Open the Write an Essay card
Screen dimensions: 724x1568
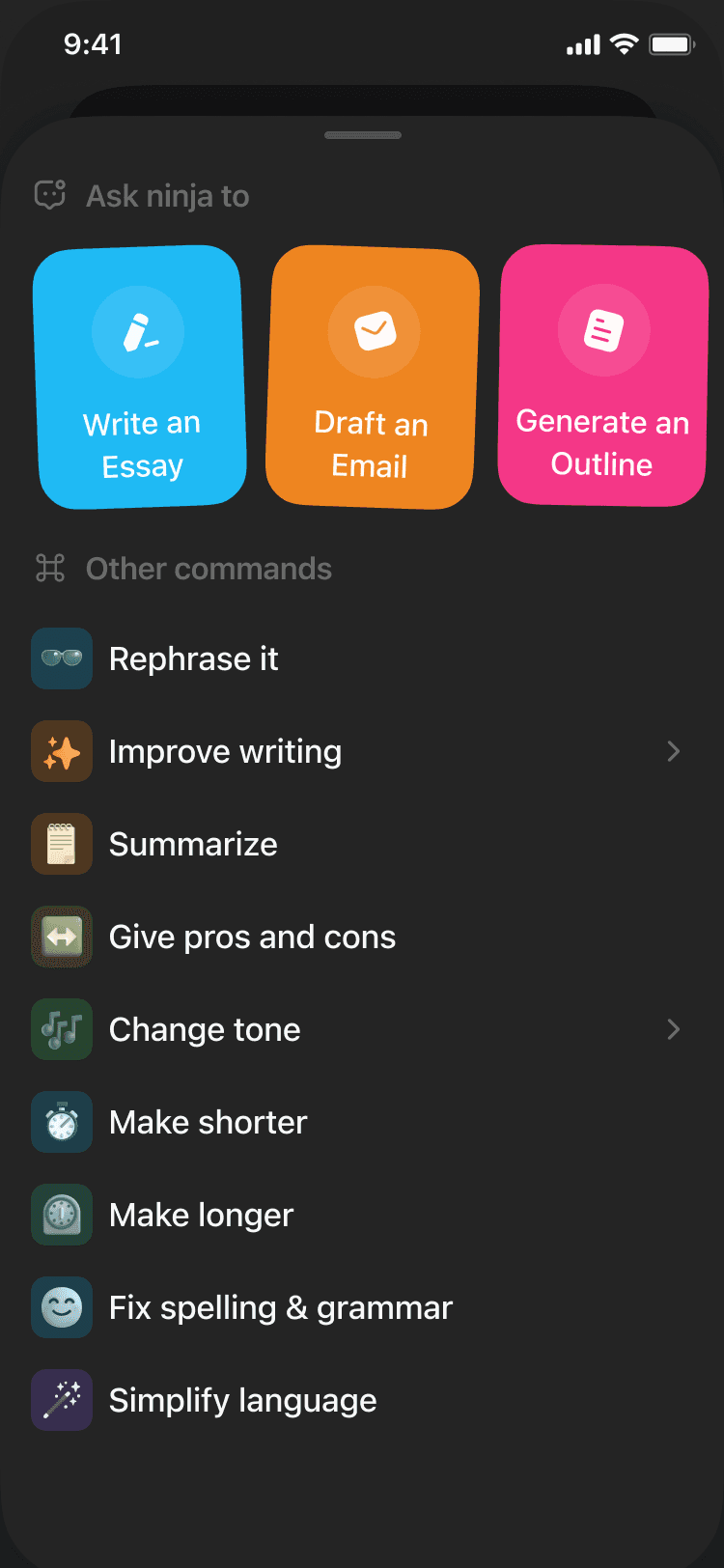[x=141, y=376]
